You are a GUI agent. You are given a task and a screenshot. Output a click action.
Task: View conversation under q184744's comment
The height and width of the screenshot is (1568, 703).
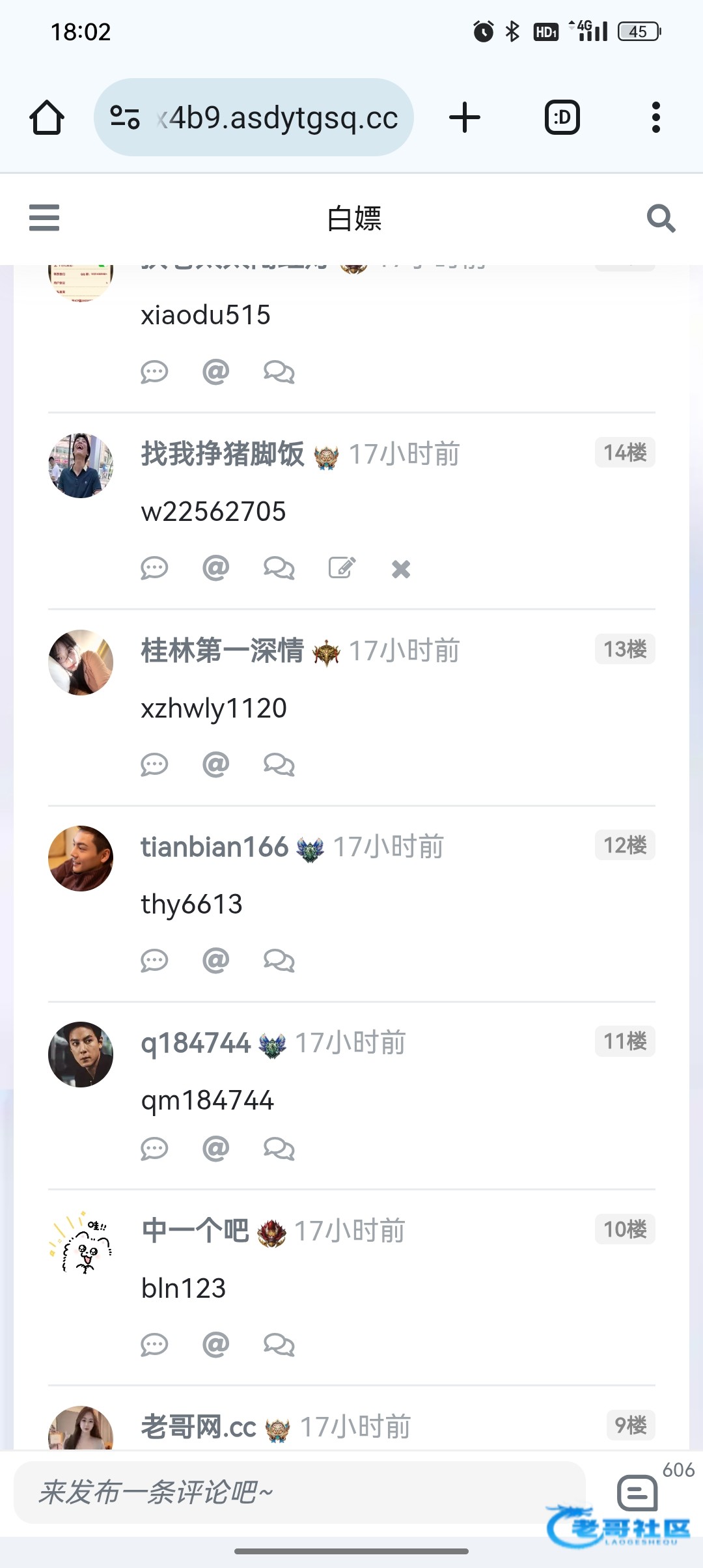[279, 1149]
